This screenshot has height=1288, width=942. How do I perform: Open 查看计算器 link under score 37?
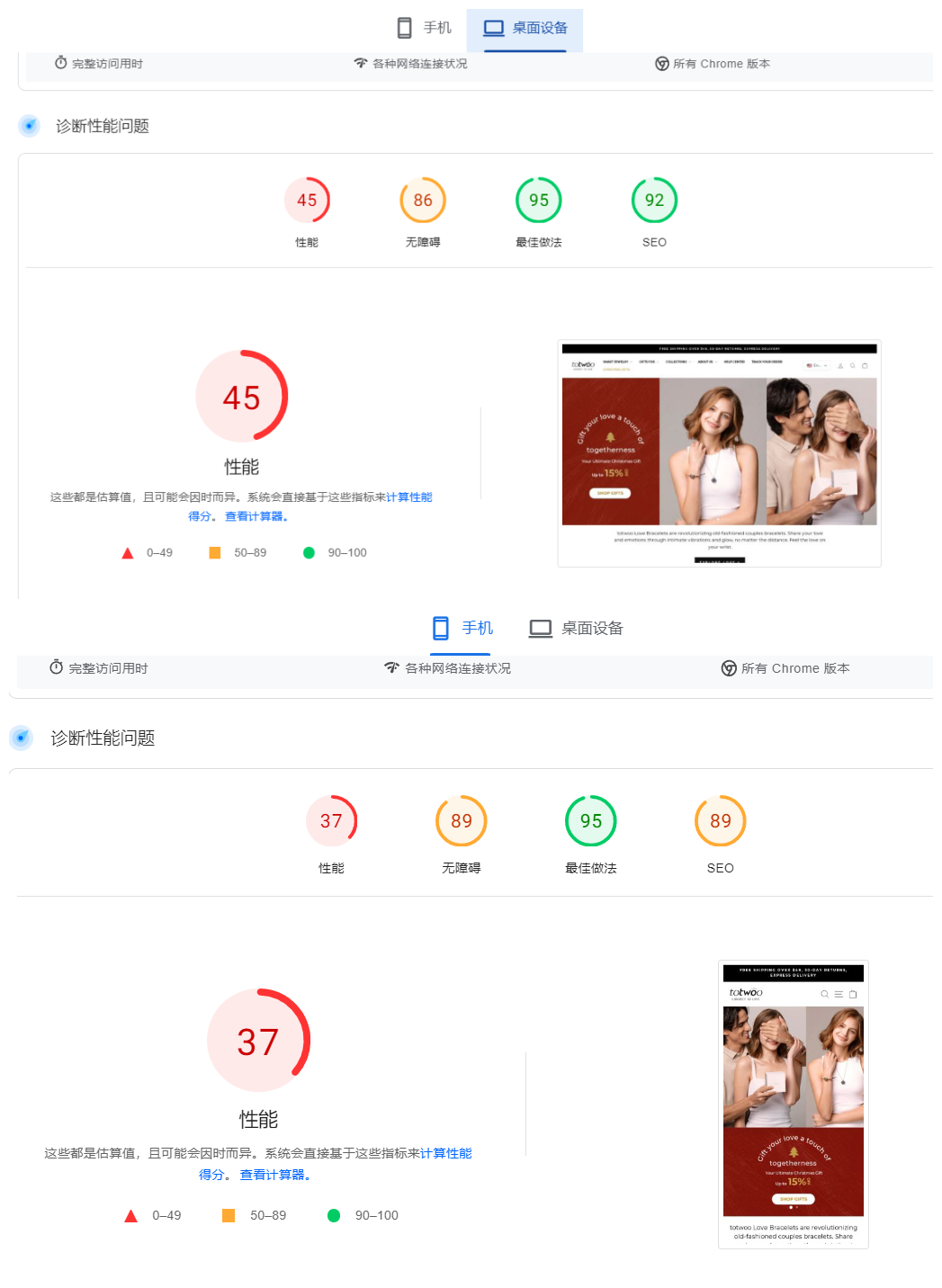pyautogui.click(x=274, y=1175)
